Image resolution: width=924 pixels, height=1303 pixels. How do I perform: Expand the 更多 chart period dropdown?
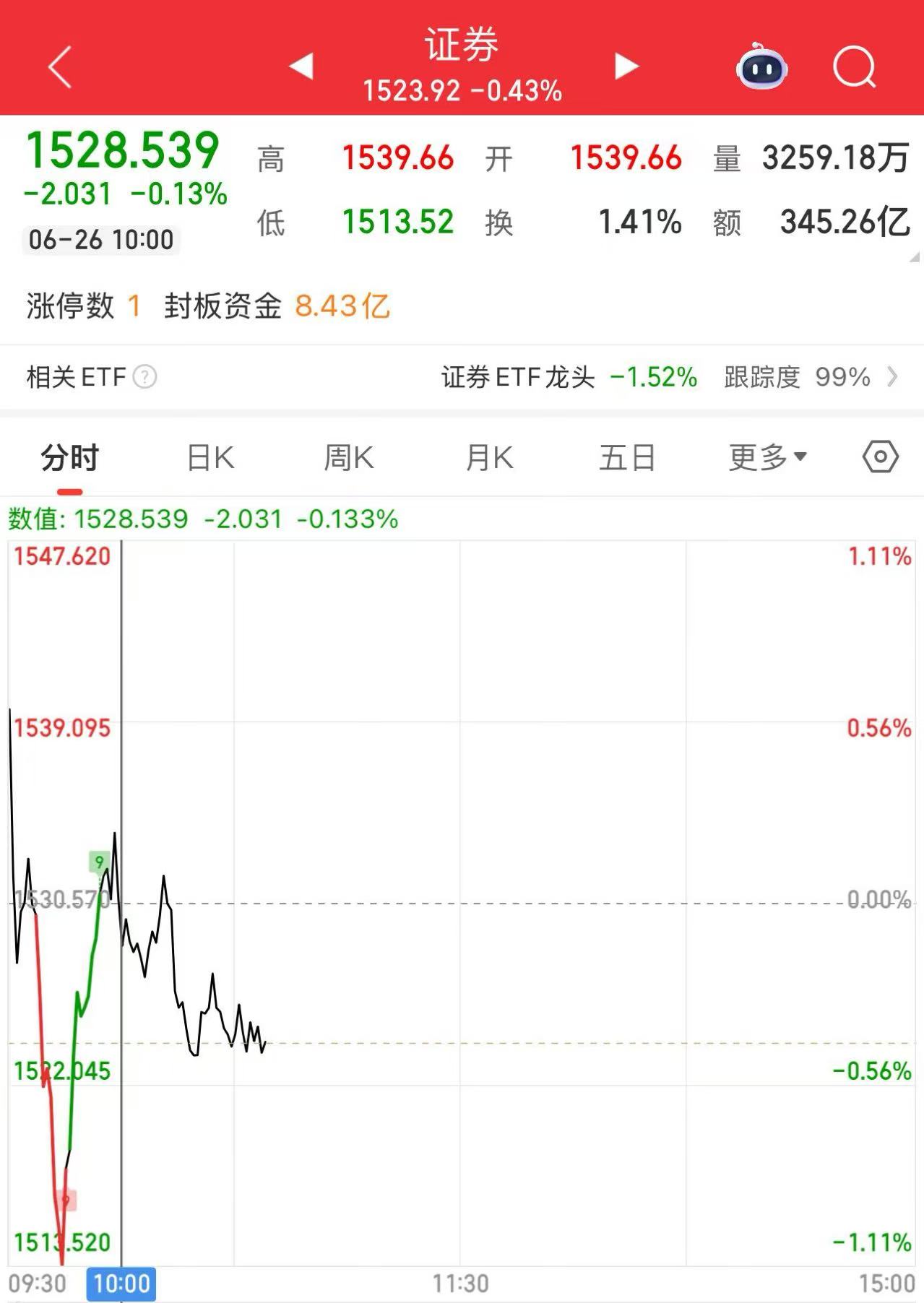pyautogui.click(x=767, y=458)
